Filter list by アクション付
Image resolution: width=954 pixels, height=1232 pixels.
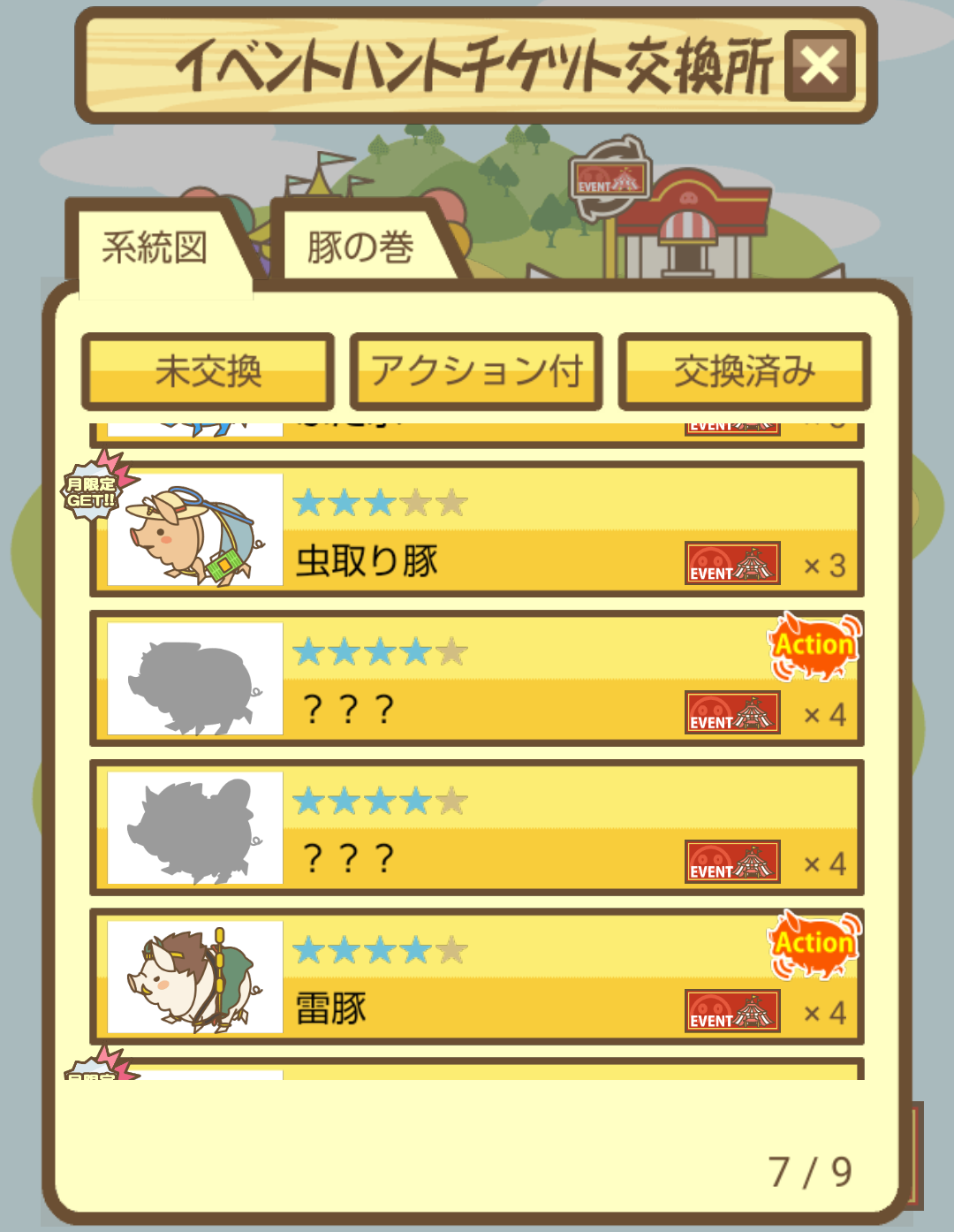[476, 371]
